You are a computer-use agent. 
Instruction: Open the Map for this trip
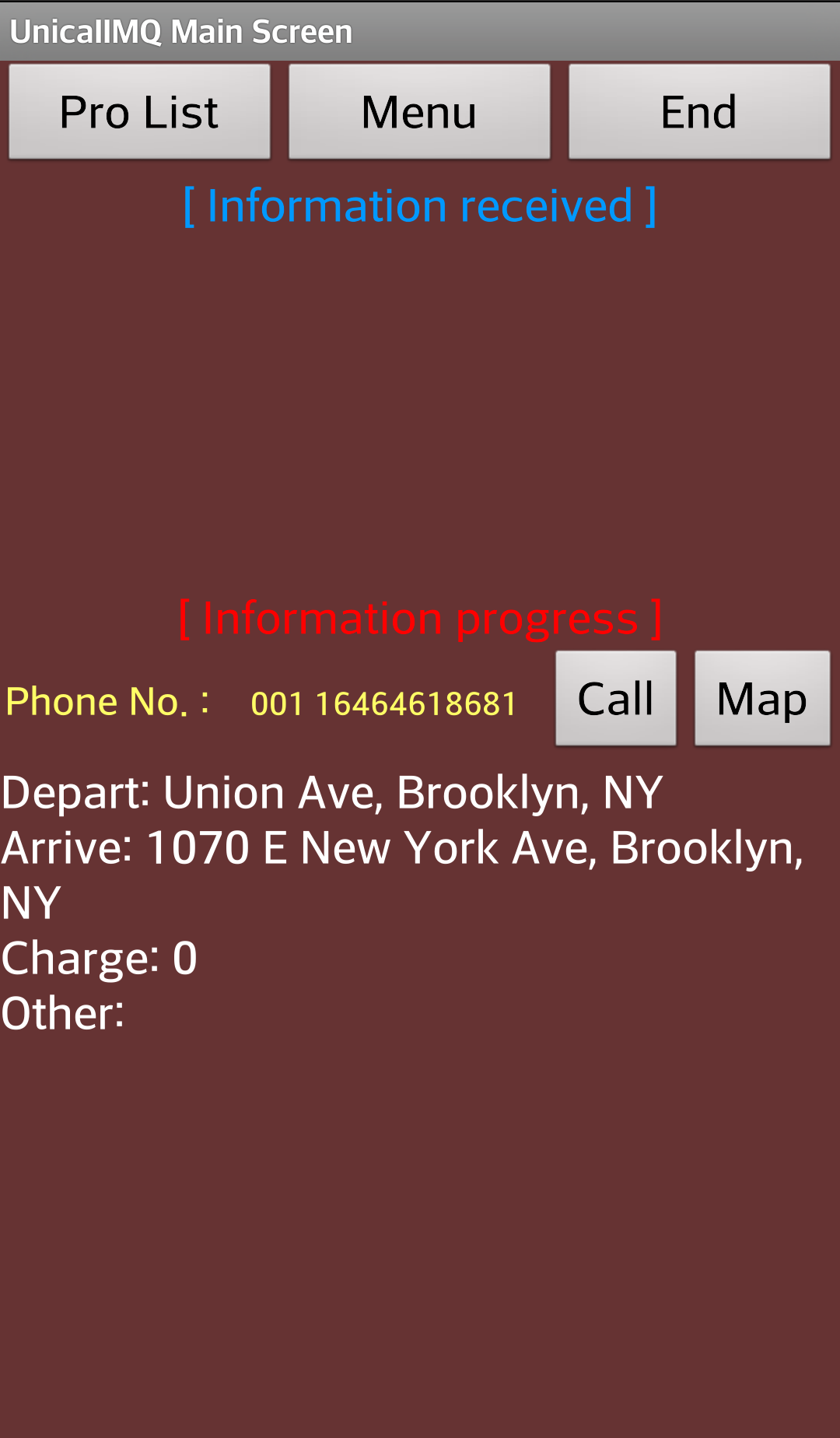coord(761,698)
